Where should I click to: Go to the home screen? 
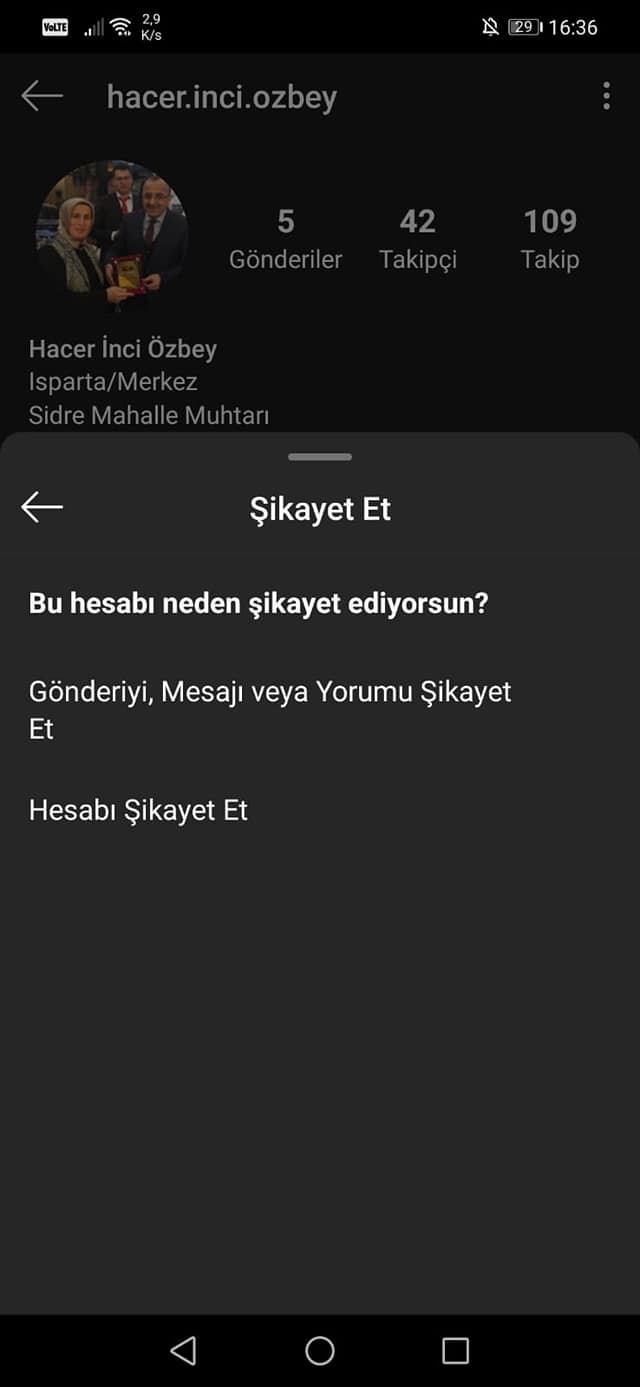coord(320,1351)
